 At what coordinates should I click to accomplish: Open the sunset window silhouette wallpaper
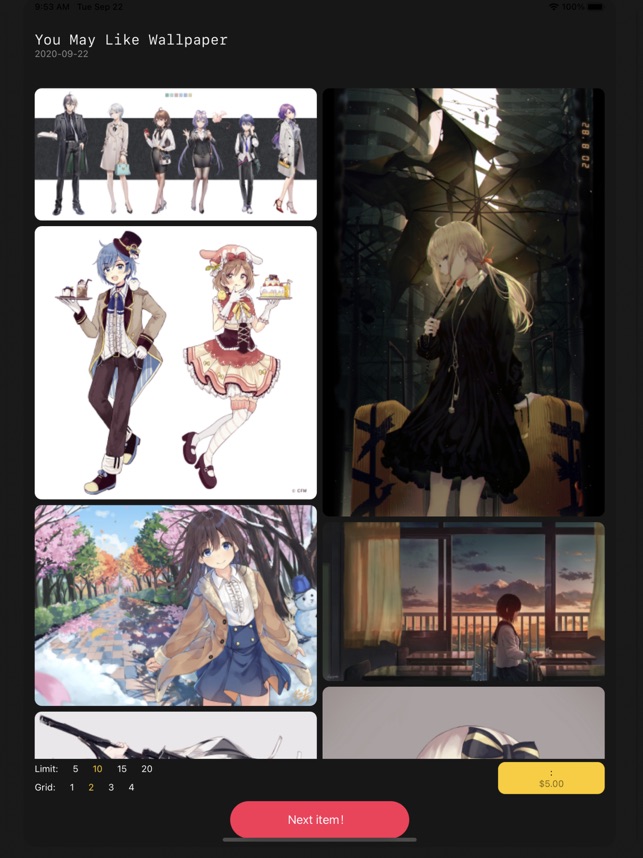(463, 600)
